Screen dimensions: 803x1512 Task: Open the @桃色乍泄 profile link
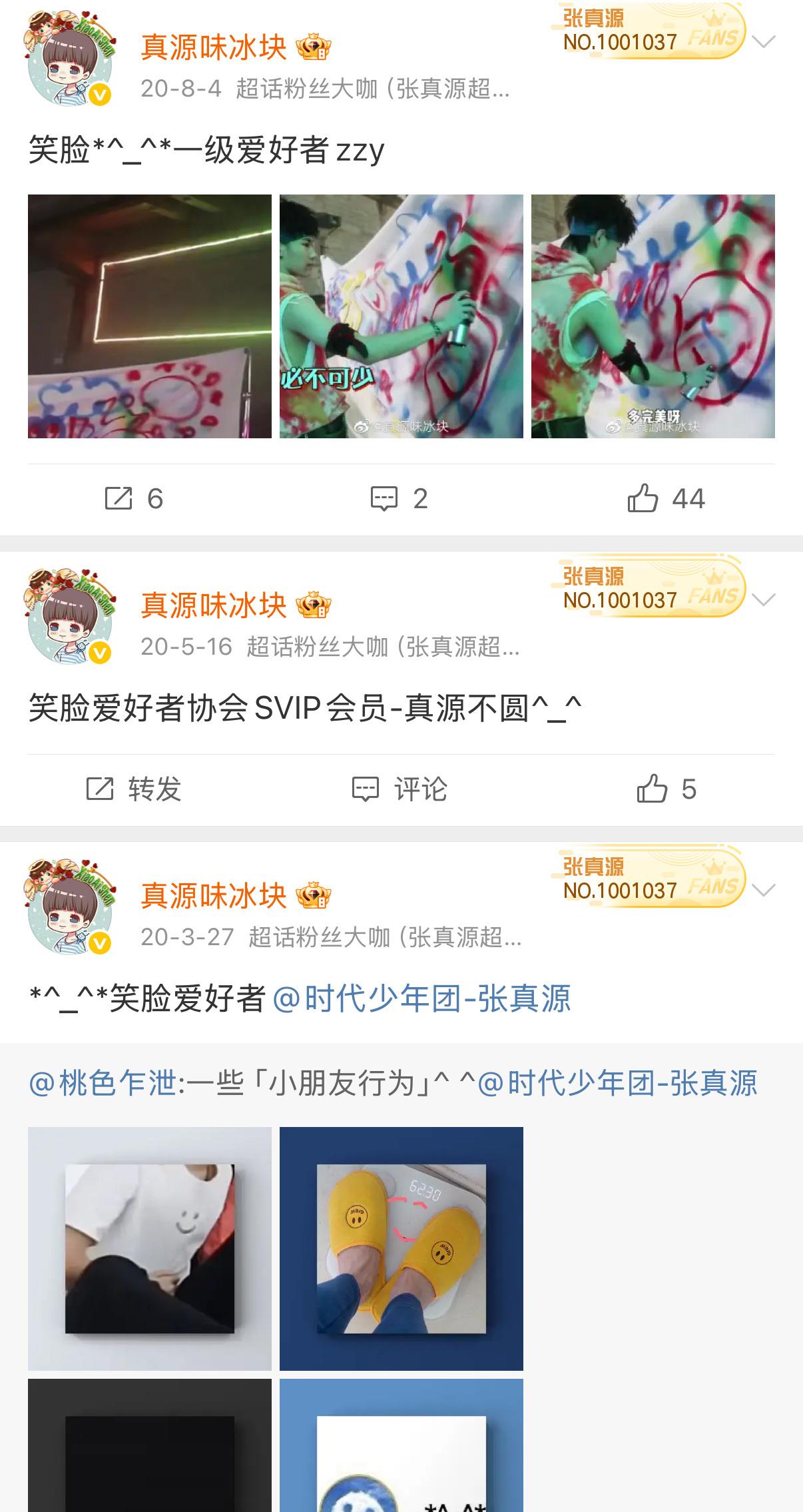tap(103, 1083)
